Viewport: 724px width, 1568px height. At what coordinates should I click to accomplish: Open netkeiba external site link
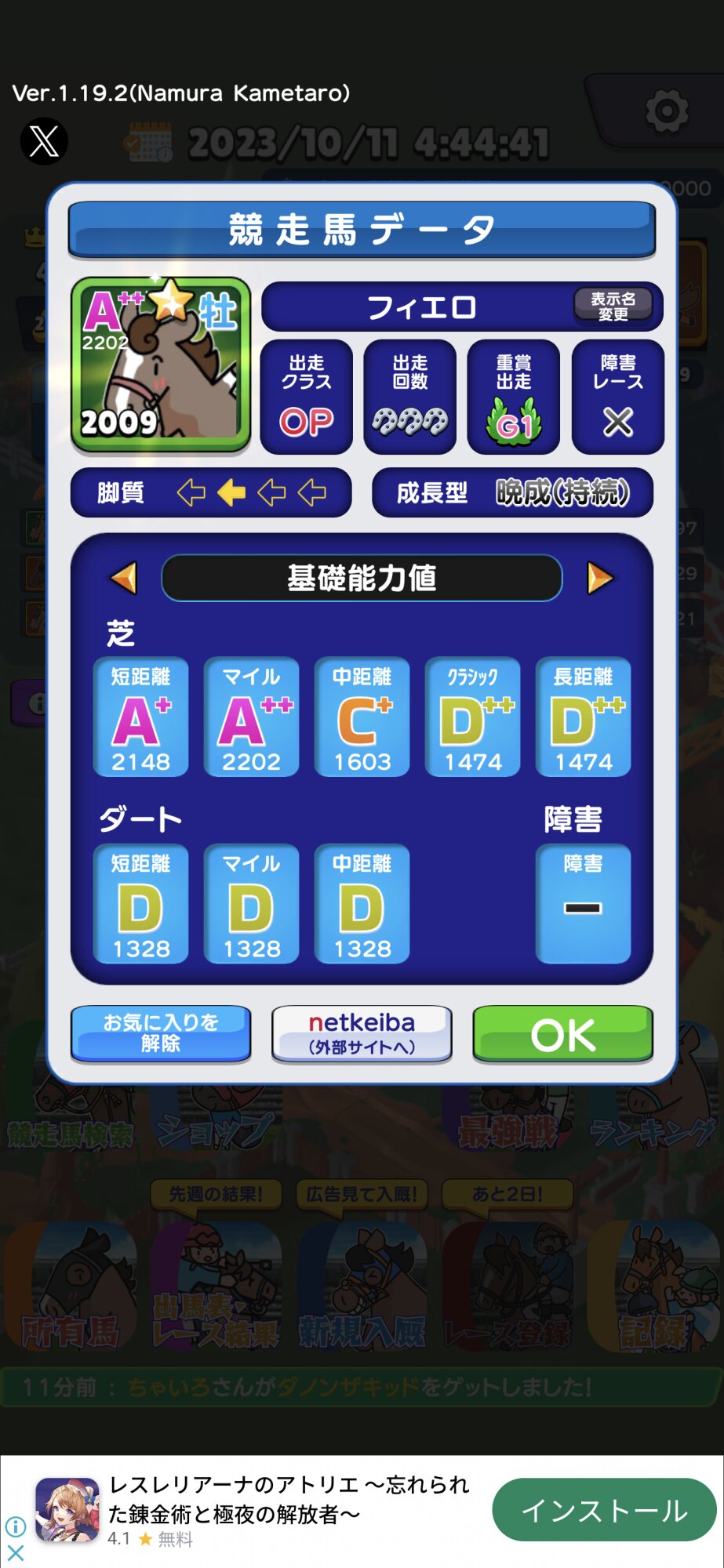pos(362,1033)
